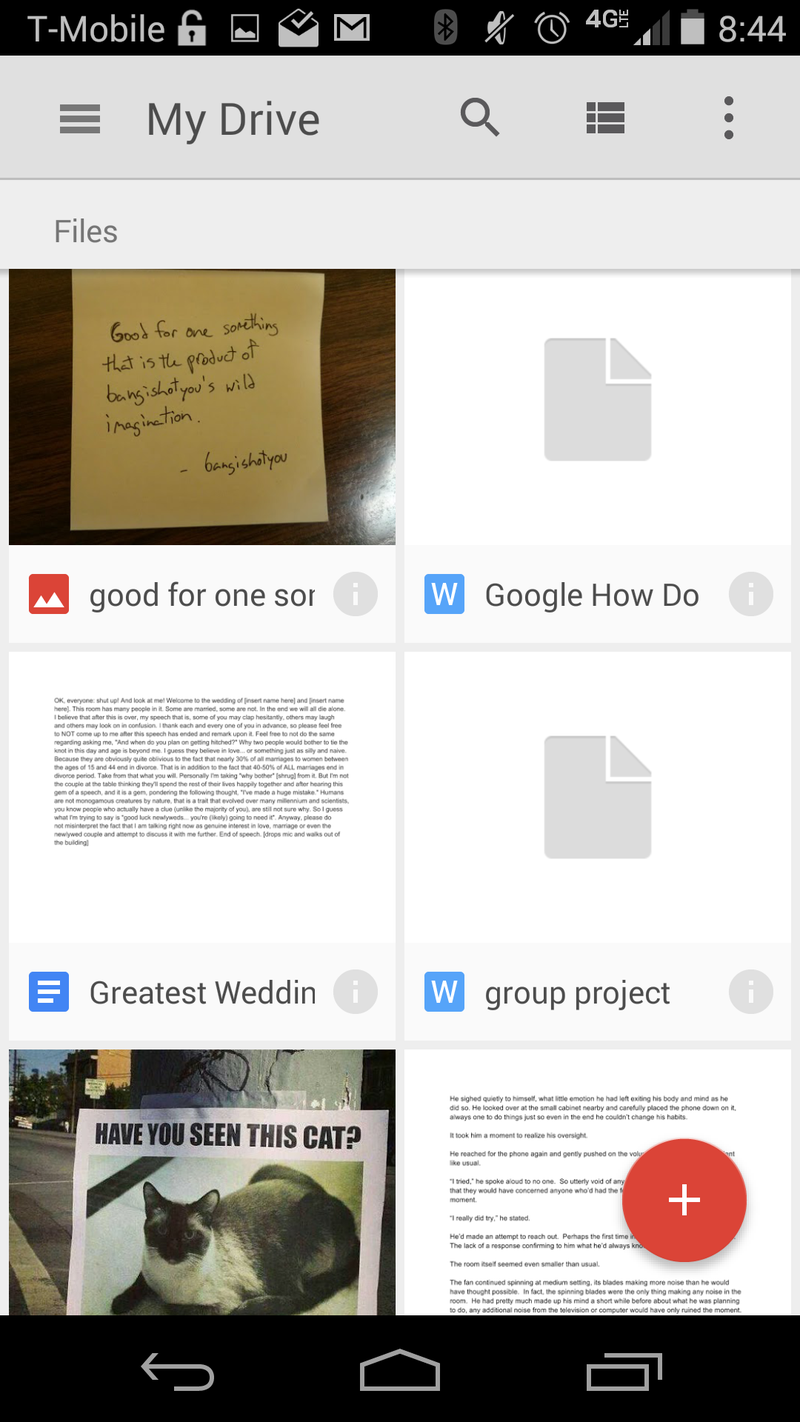
Task: Open the sticky note image file
Action: (202, 407)
